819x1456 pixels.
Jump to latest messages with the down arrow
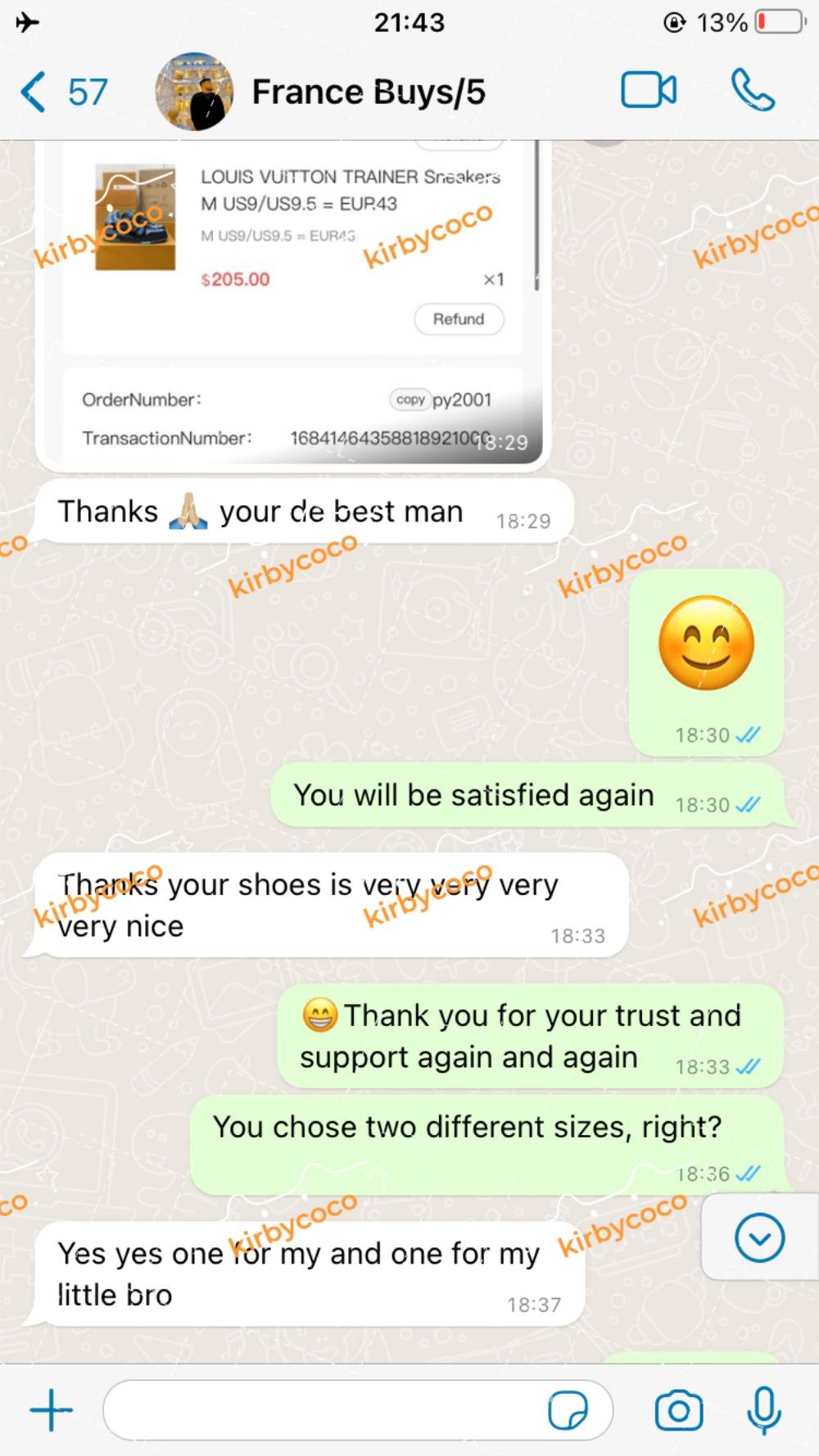(x=760, y=1237)
